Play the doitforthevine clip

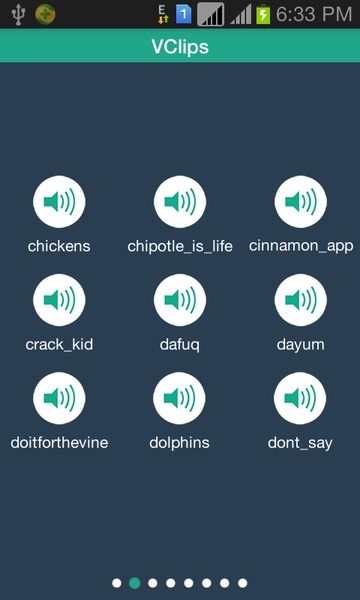click(x=59, y=398)
